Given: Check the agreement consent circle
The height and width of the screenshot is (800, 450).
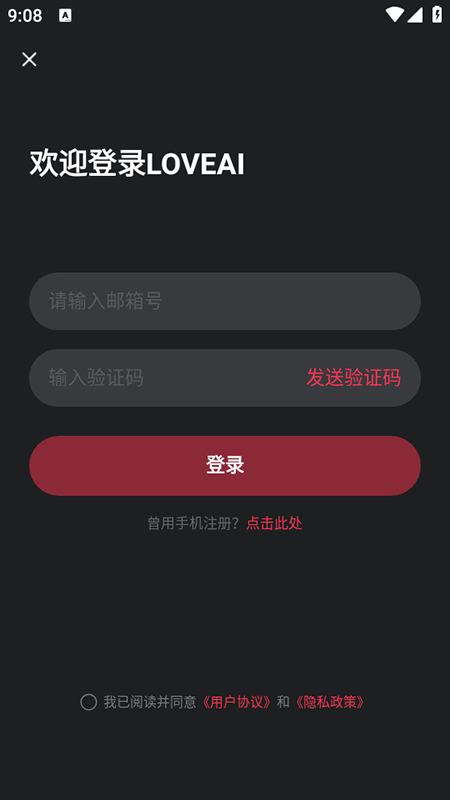Looking at the screenshot, I should (x=89, y=702).
